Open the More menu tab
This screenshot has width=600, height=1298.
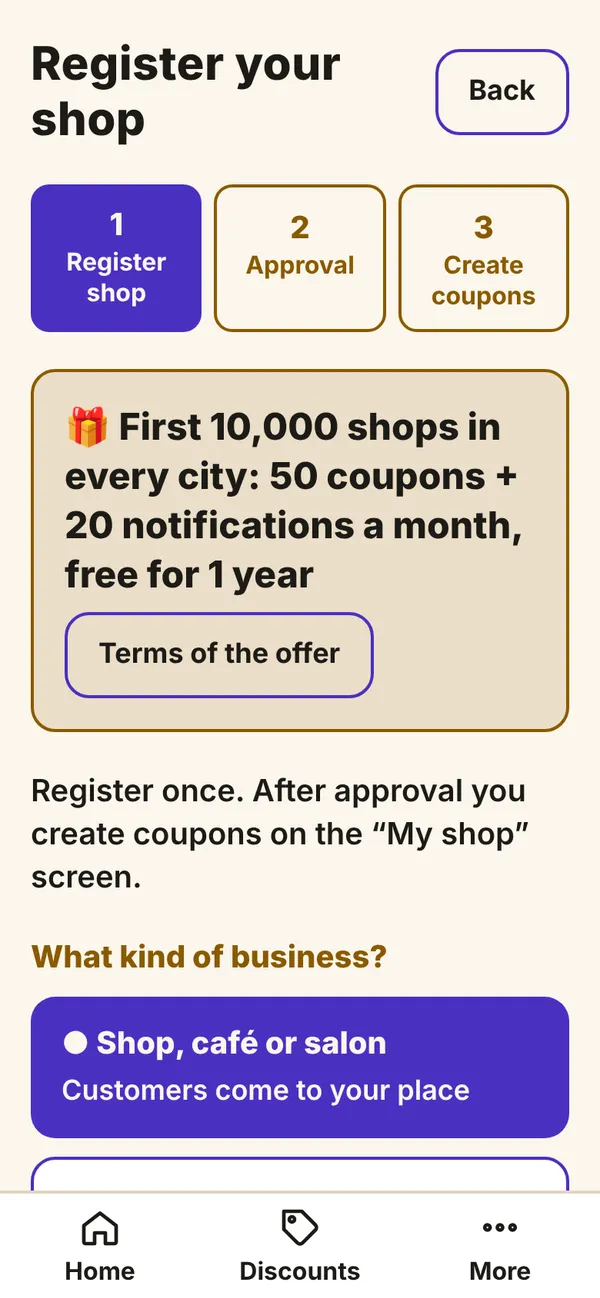[x=500, y=1246]
